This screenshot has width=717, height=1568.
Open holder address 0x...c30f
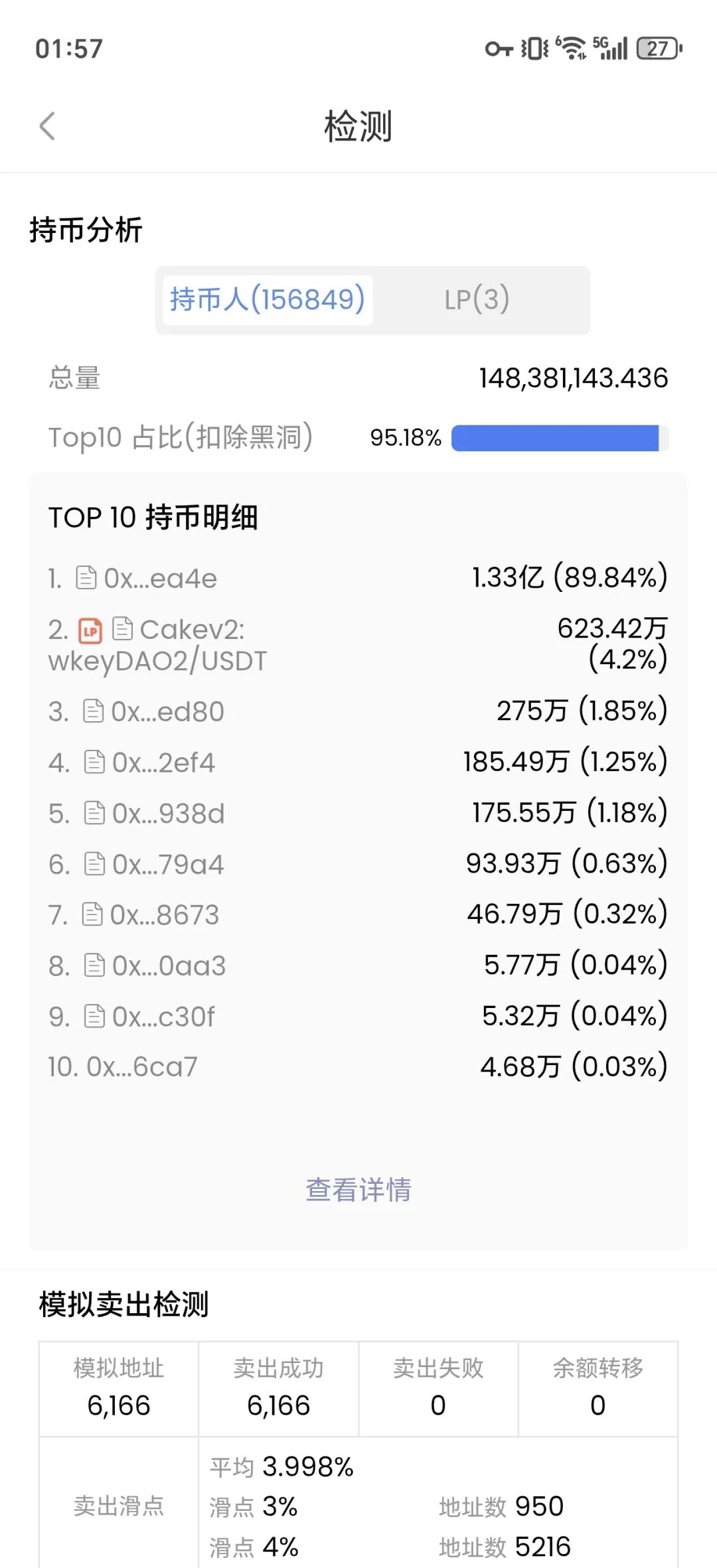click(x=163, y=1017)
